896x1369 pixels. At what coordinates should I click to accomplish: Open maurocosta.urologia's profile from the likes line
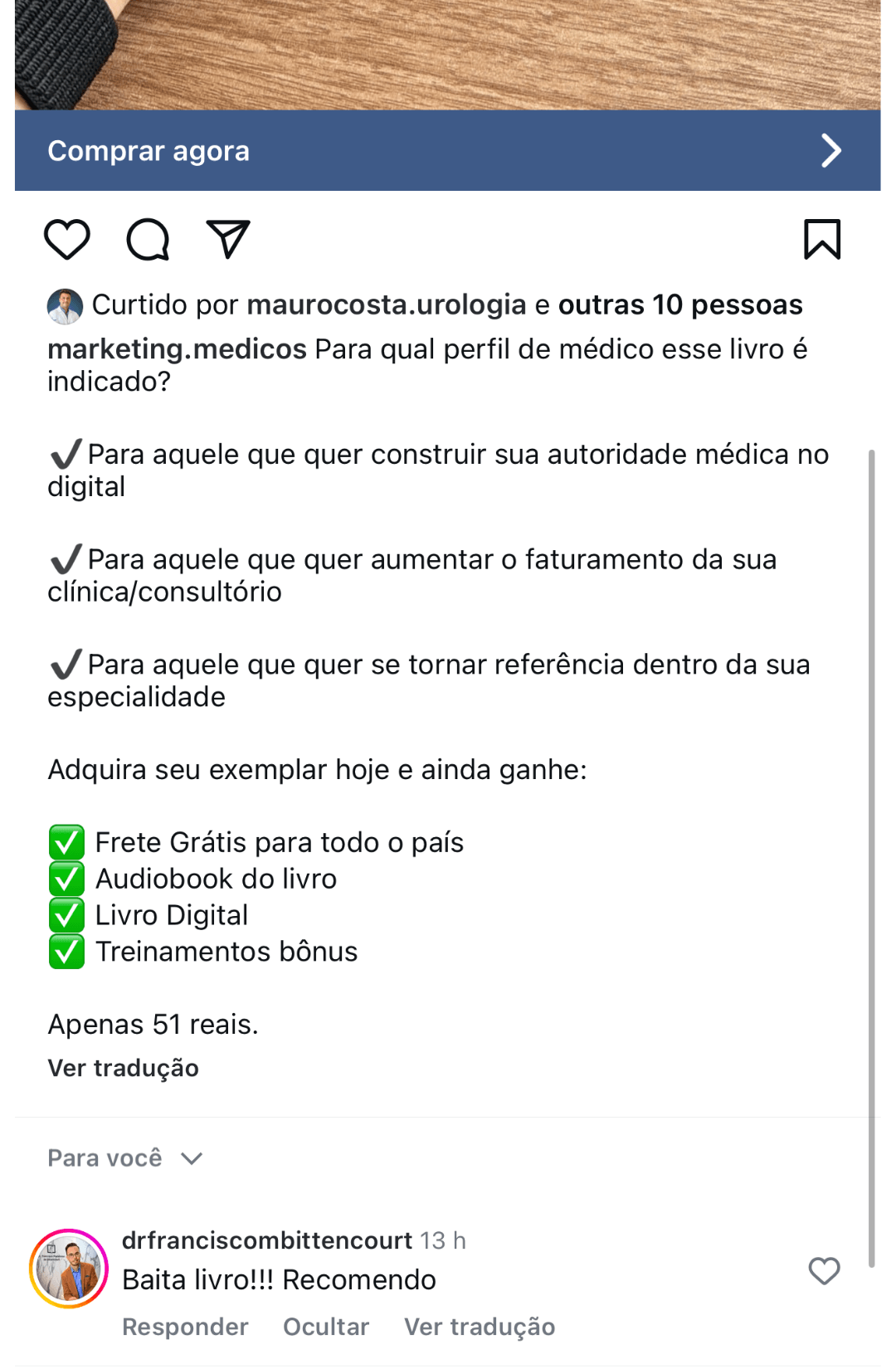tap(386, 305)
